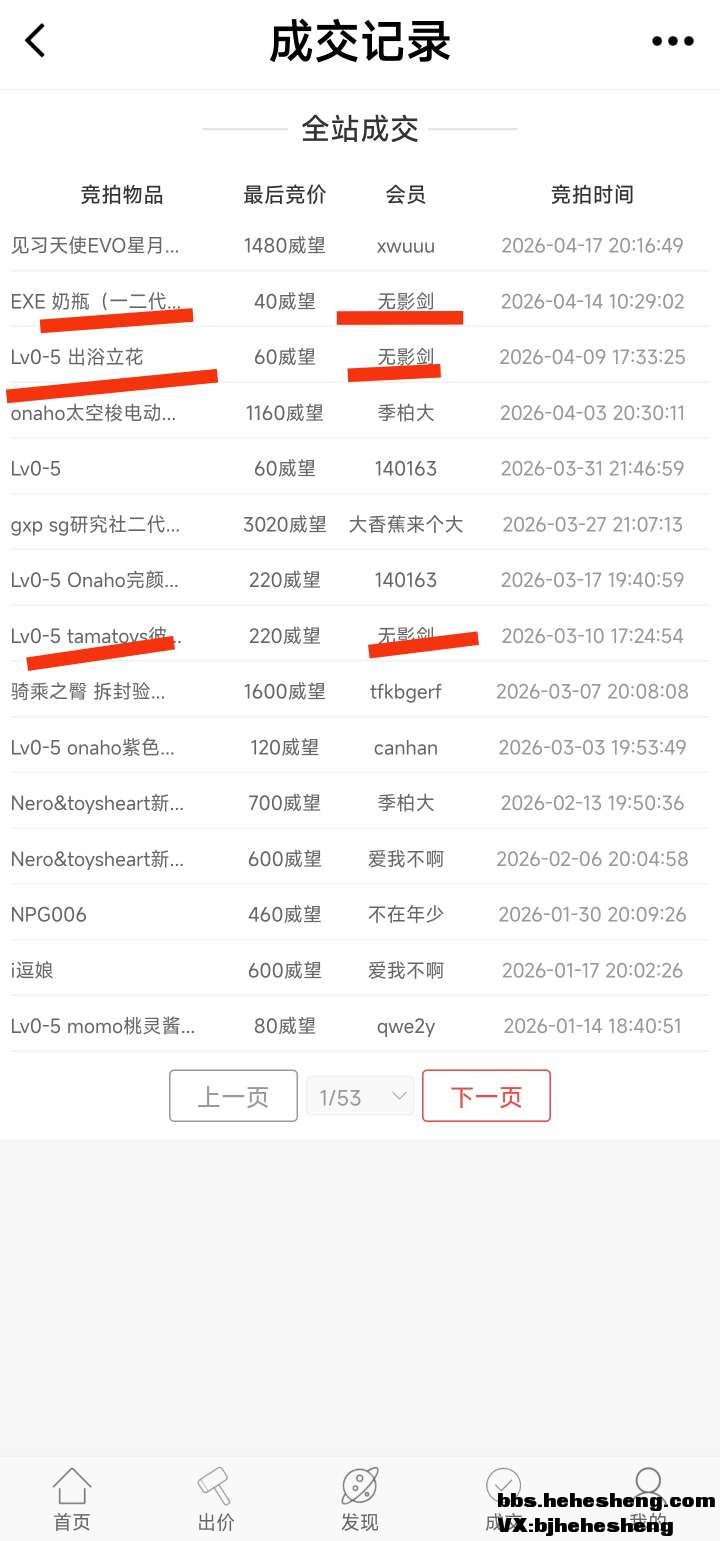Open the 我的 profile tab
This screenshot has width=720, height=1541.
click(648, 1499)
